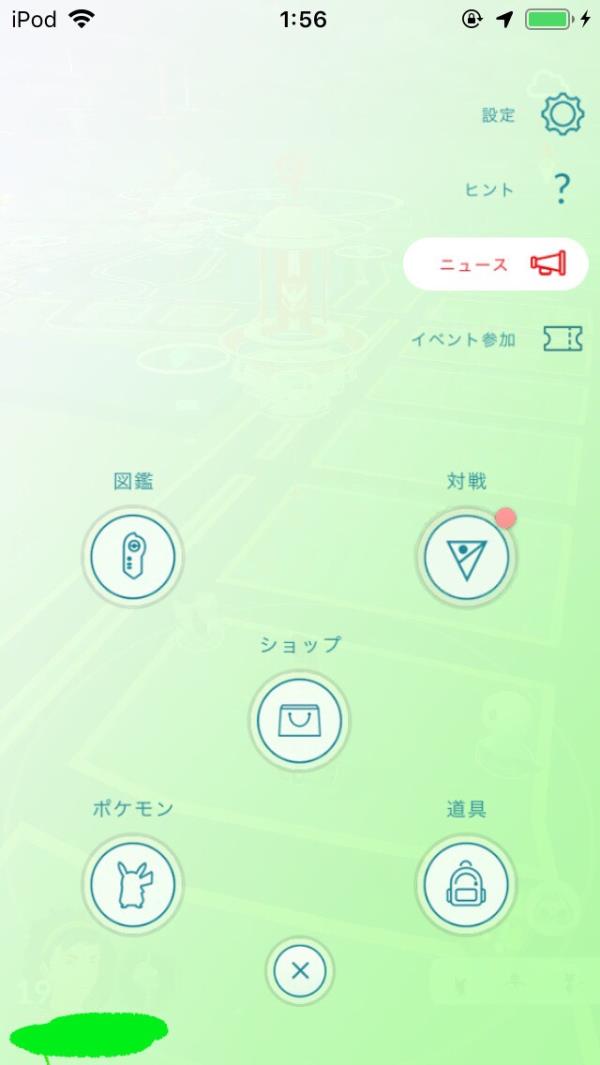Image resolution: width=600 pixels, height=1065 pixels.
Task: Open the ヒント question mark
Action: point(561,189)
